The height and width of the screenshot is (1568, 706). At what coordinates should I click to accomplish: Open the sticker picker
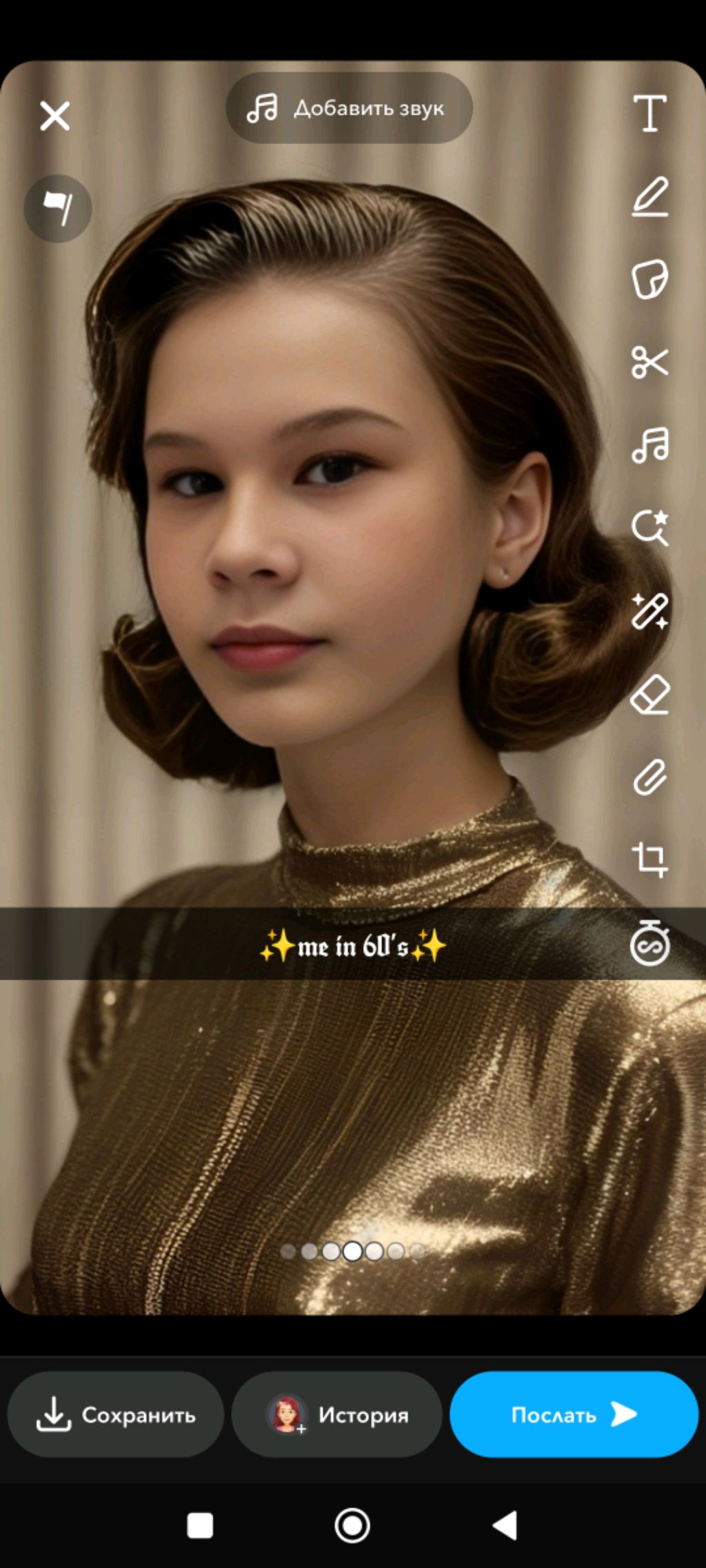coord(649,279)
